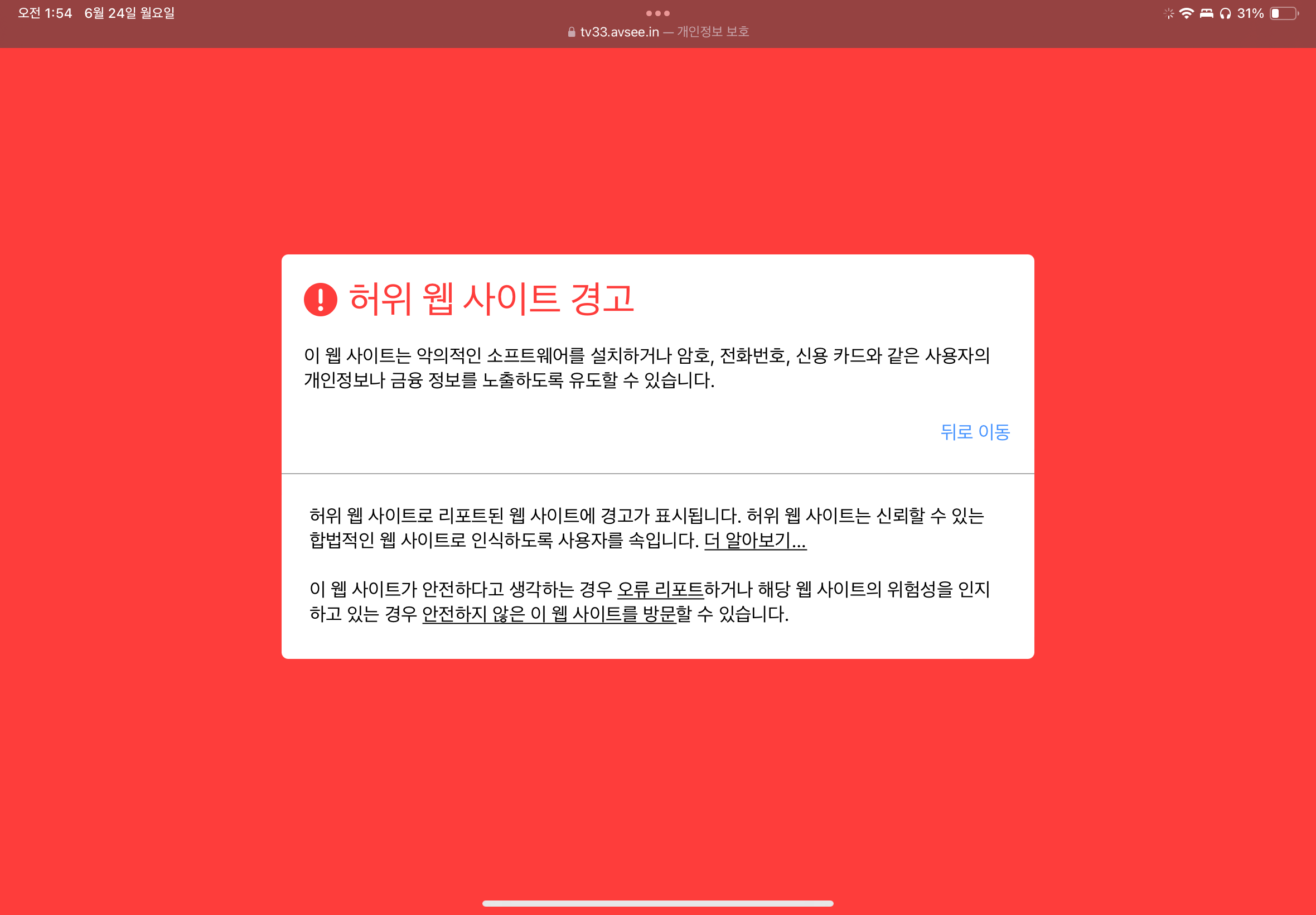Open the three-dot multitasking menu at top
Screen dimensions: 1316x915
coord(657,13)
